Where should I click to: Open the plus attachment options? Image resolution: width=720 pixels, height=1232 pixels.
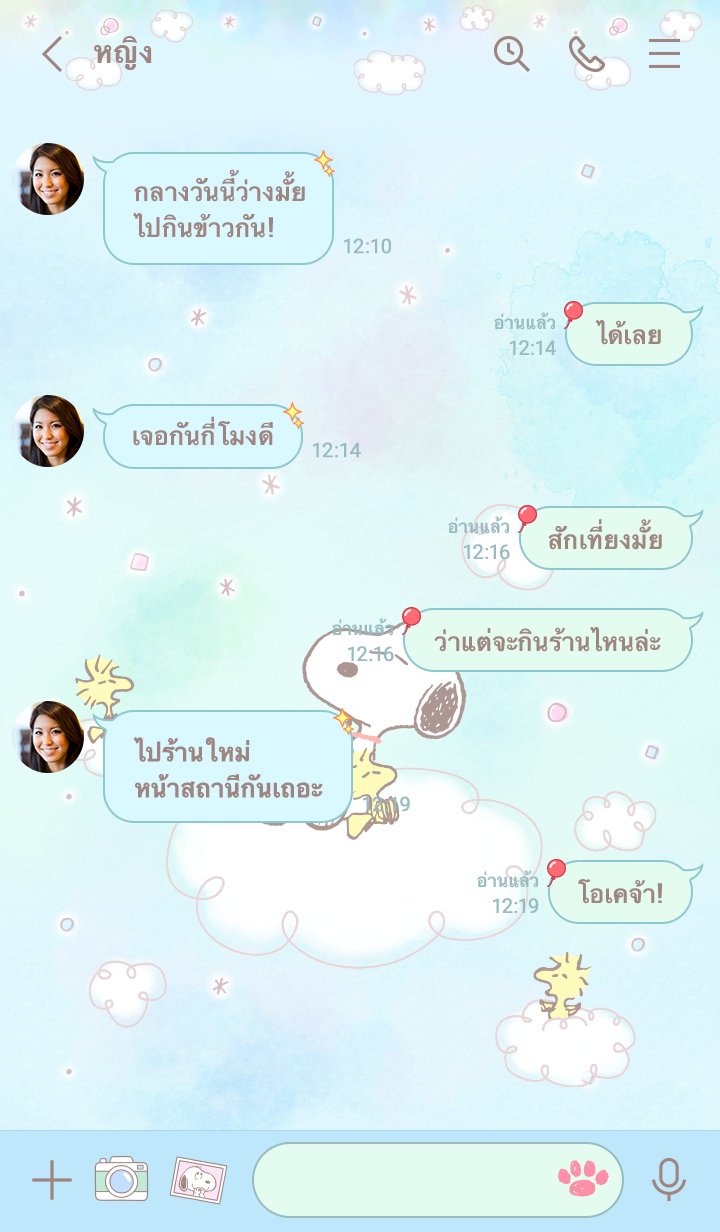click(52, 1180)
